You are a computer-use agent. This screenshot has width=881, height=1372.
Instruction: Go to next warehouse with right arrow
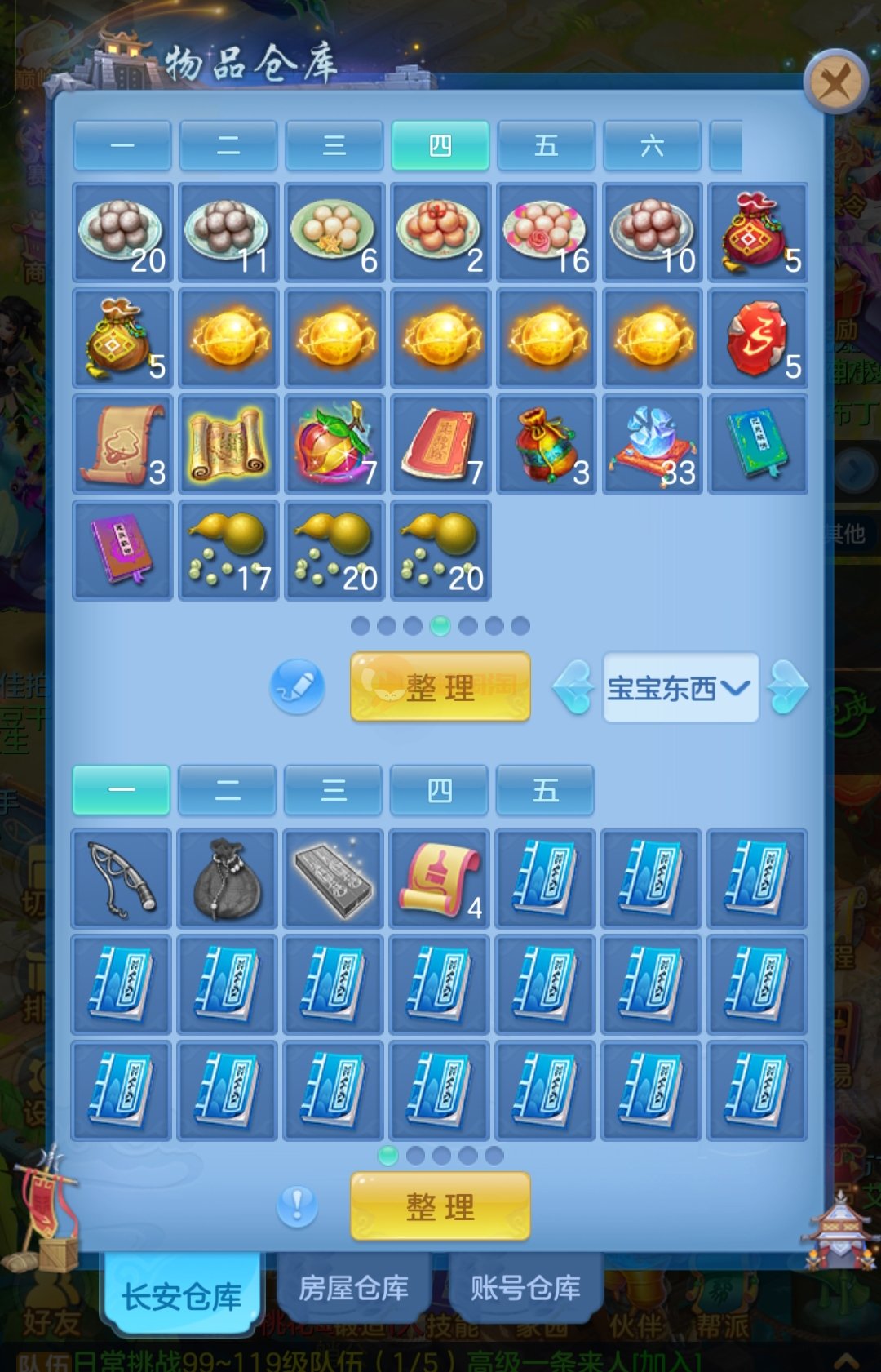click(x=788, y=687)
